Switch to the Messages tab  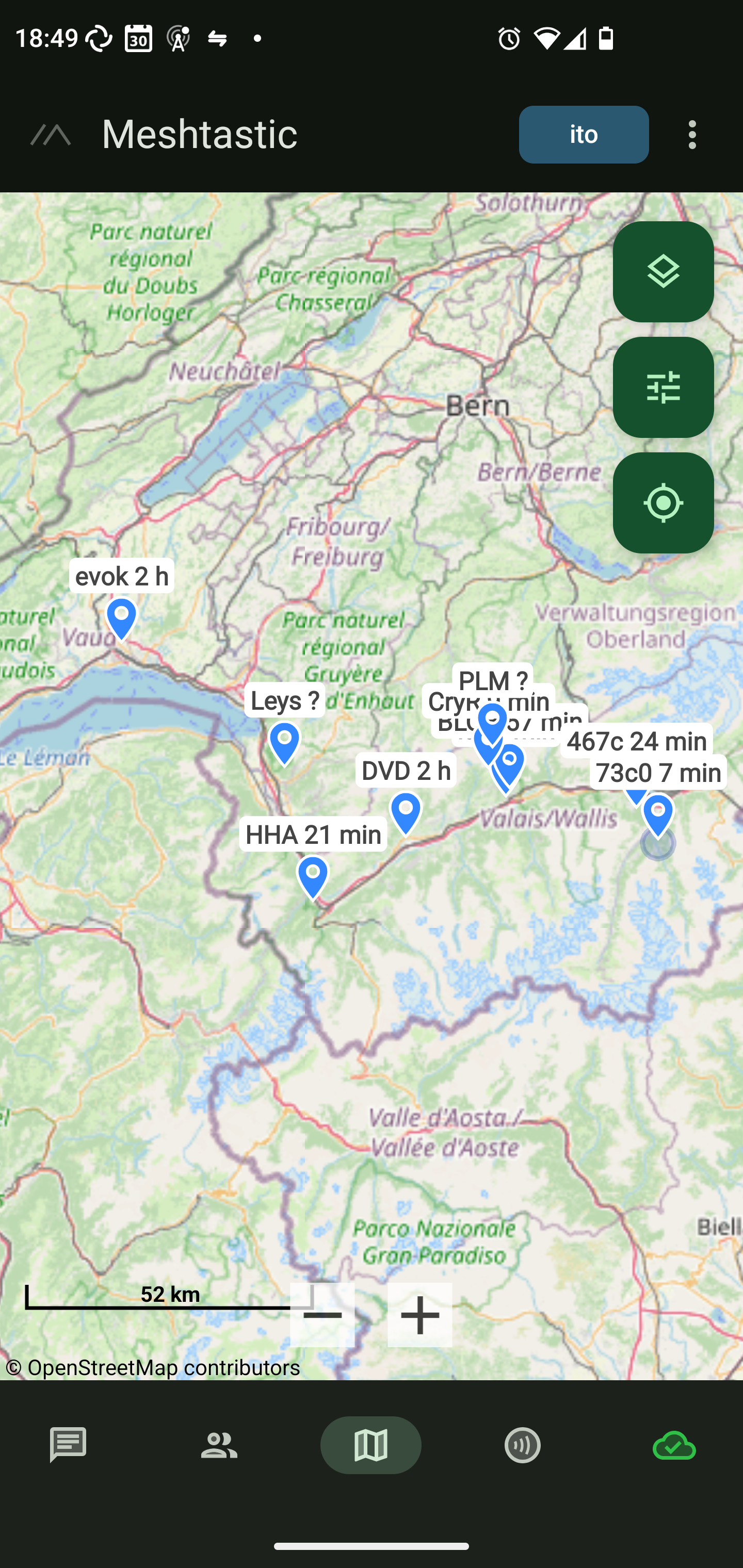pos(68,1445)
